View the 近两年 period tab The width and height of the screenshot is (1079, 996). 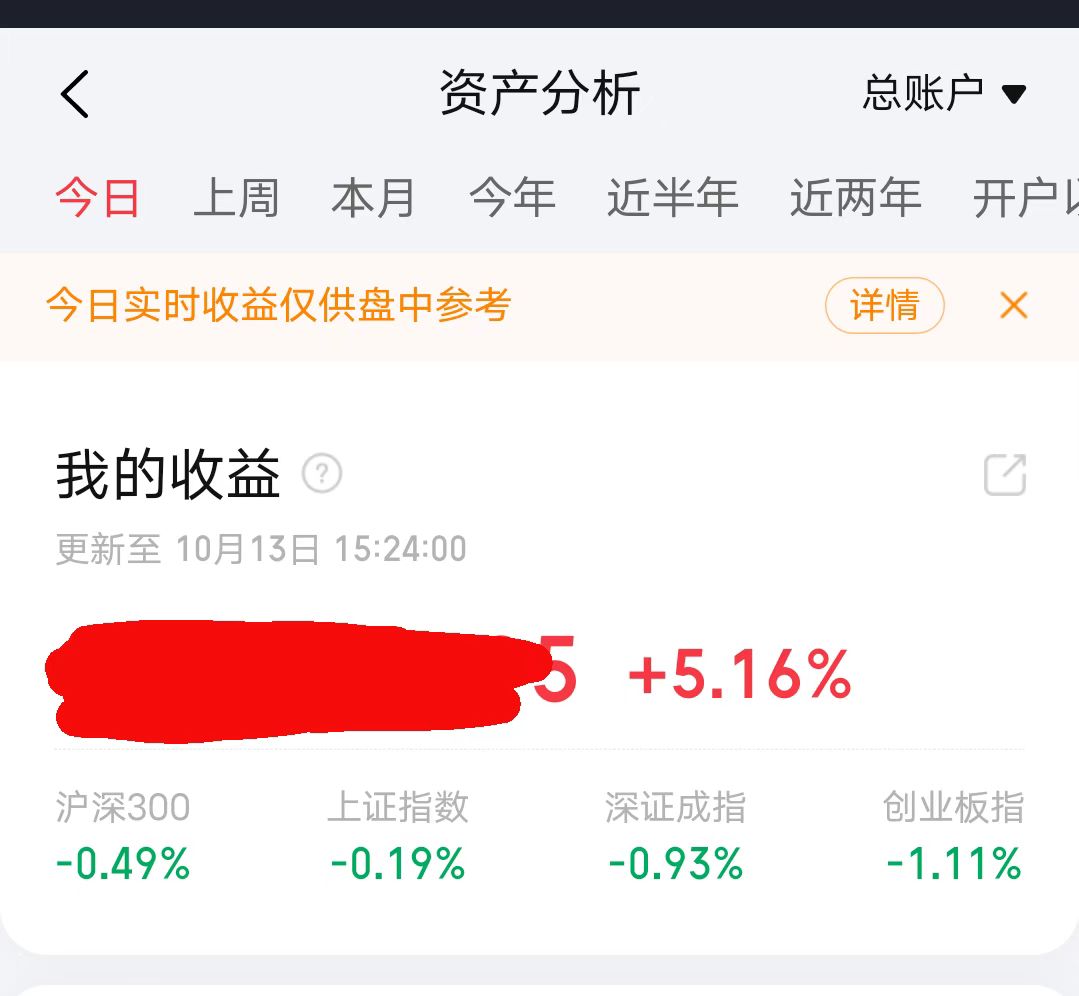(855, 198)
